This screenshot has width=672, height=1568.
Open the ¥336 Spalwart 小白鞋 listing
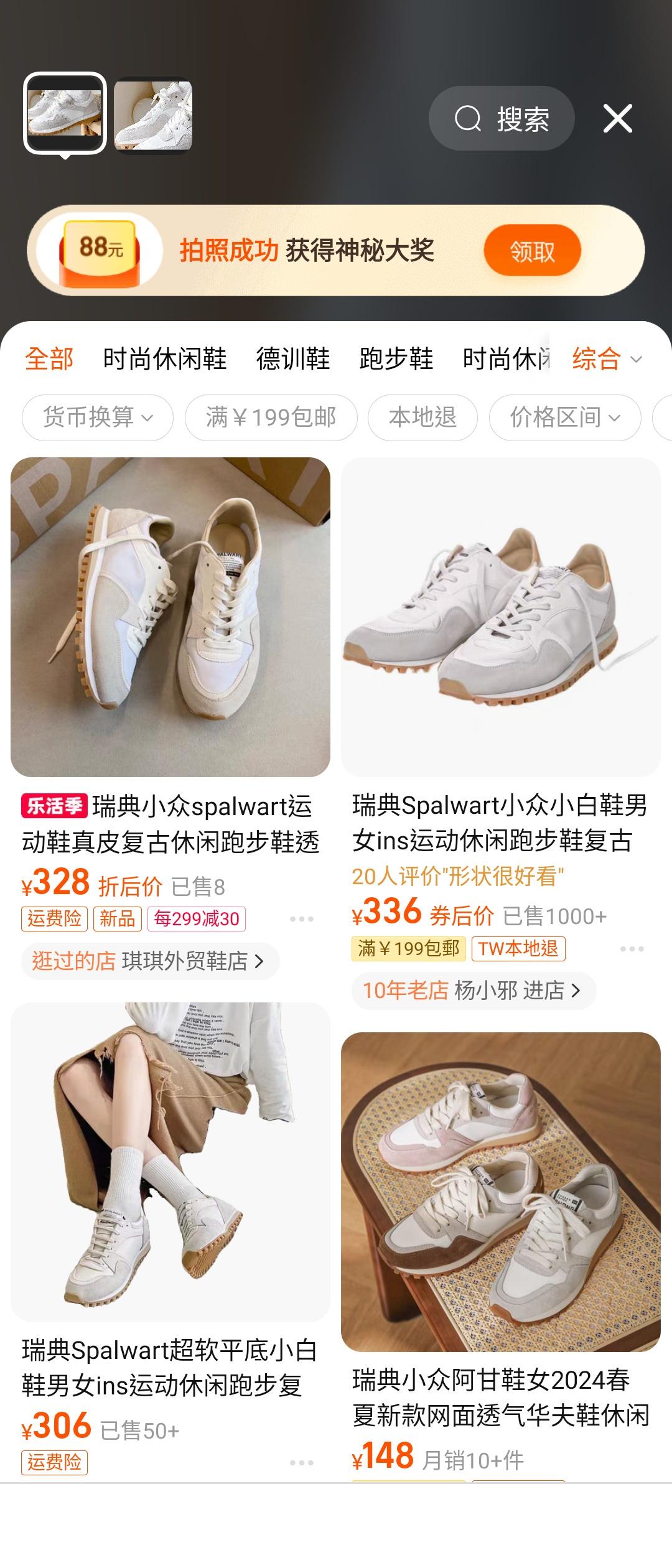500,617
